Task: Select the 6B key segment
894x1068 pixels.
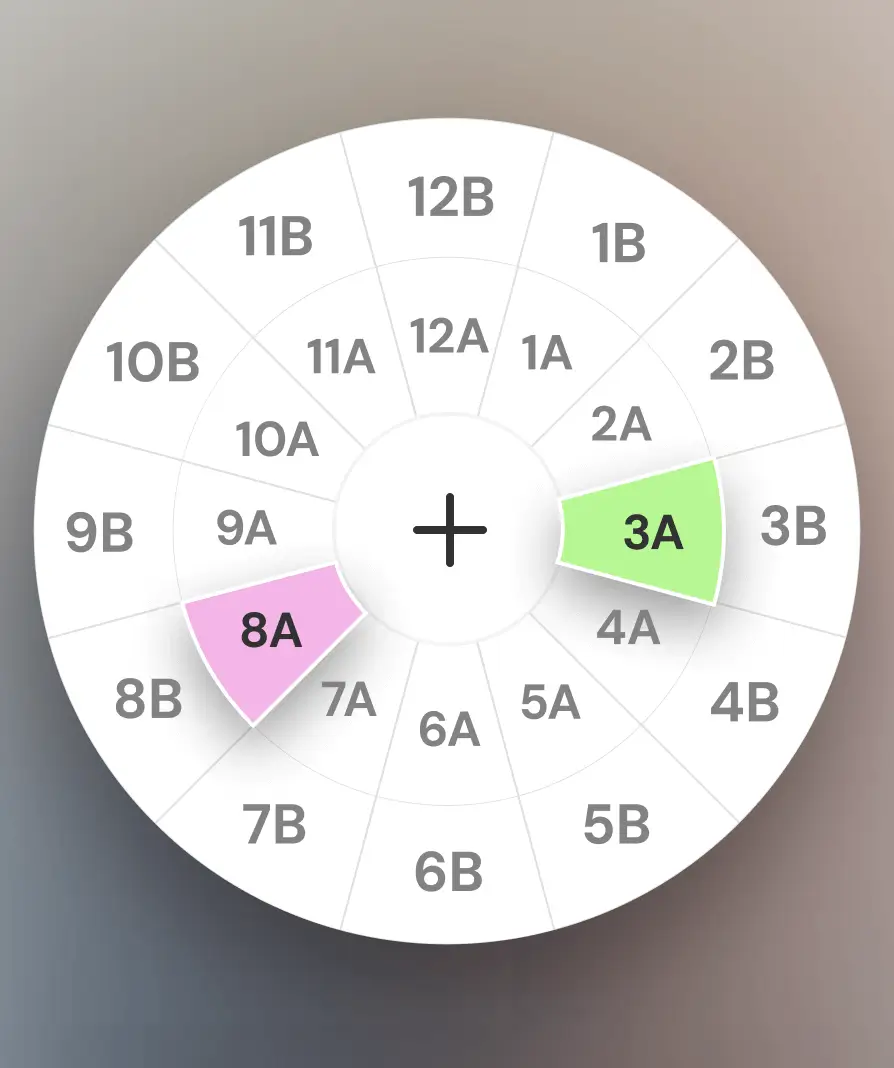Action: pos(449,872)
